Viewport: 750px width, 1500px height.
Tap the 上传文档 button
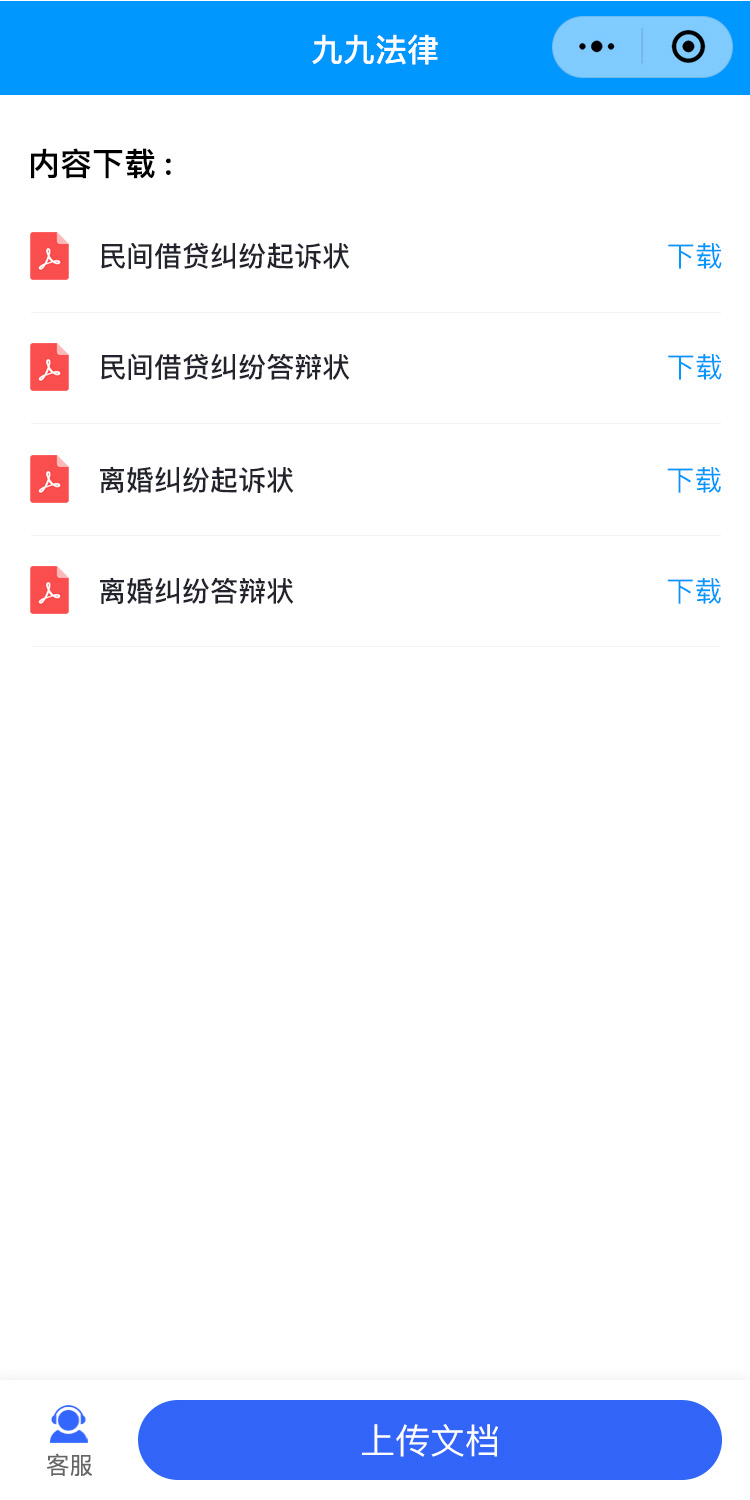[429, 1440]
